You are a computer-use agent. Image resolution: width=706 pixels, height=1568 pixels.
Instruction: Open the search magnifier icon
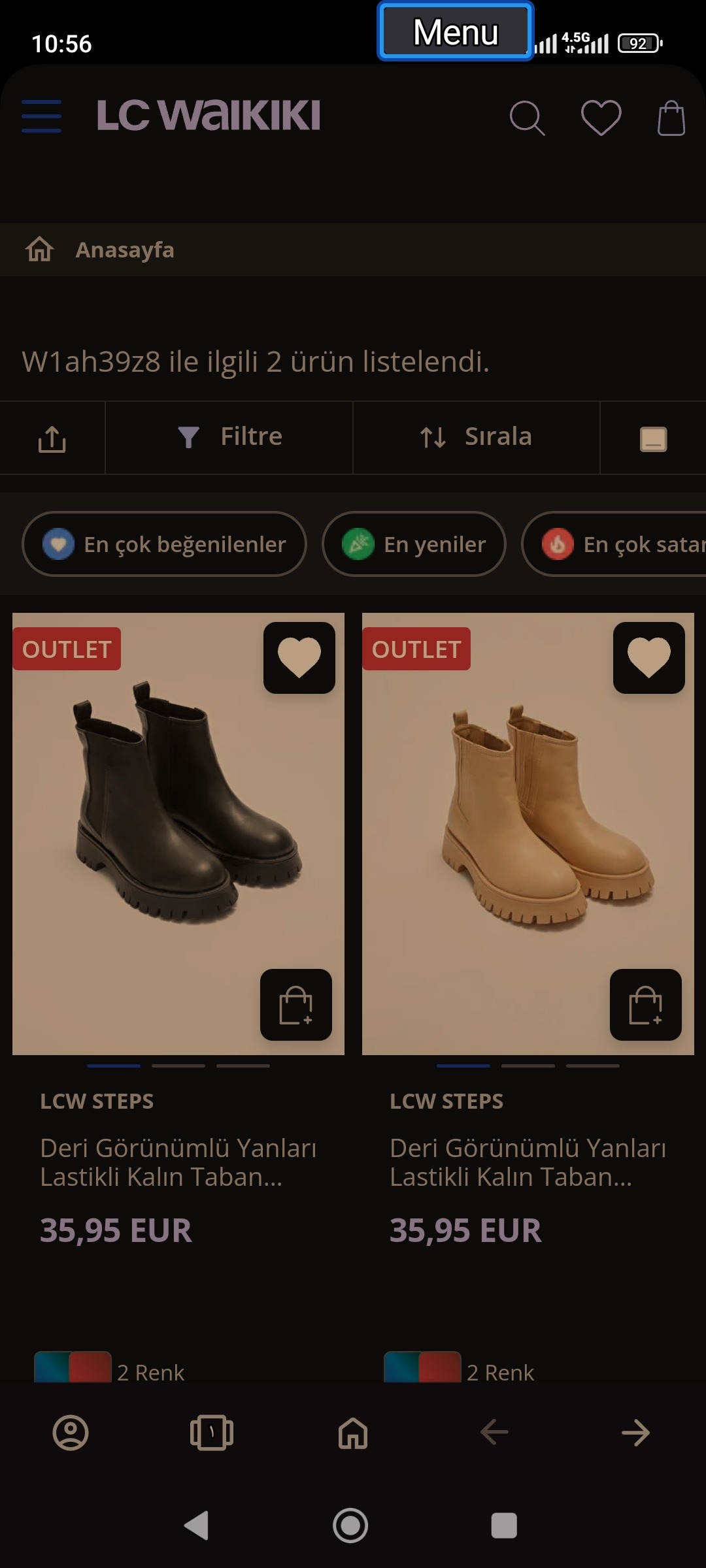click(527, 118)
